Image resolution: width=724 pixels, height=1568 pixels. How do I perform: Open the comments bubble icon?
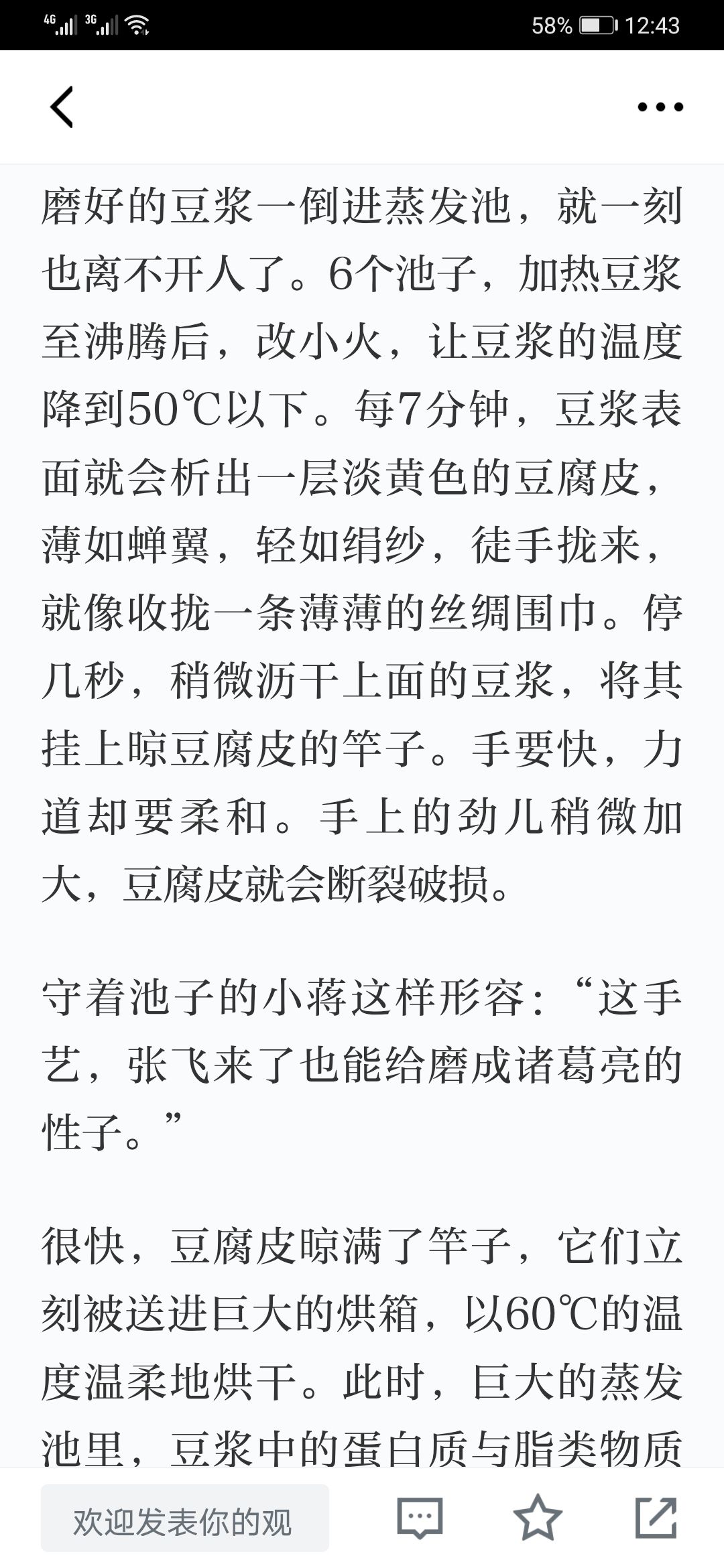click(420, 1518)
